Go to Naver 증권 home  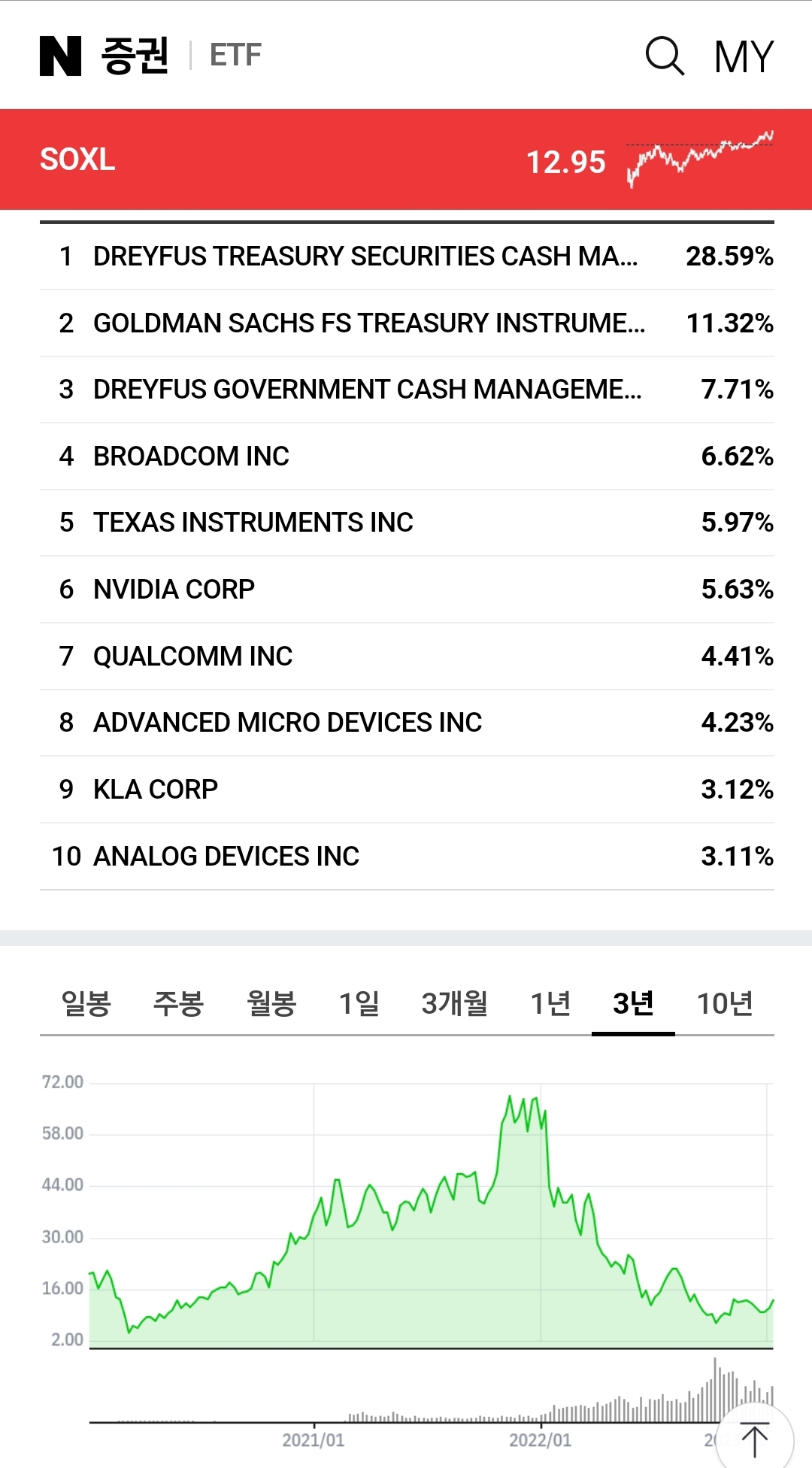[x=104, y=56]
